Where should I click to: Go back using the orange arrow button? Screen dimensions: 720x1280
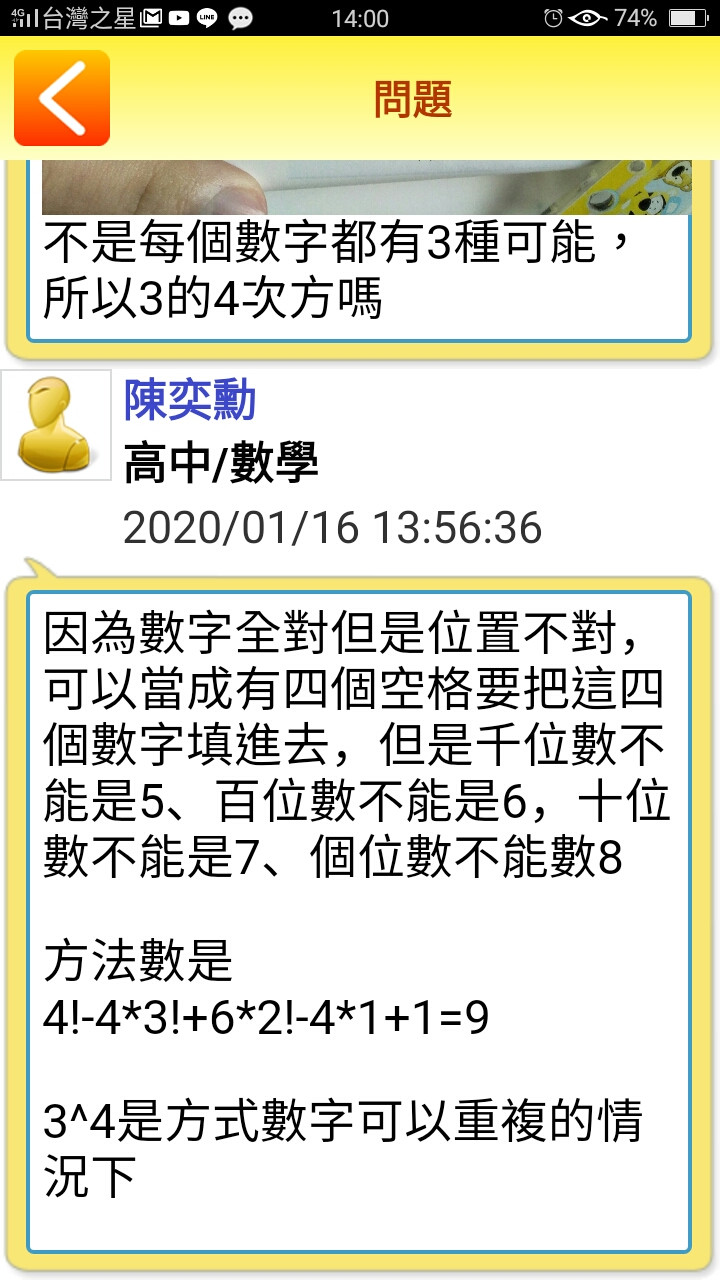click(x=61, y=98)
